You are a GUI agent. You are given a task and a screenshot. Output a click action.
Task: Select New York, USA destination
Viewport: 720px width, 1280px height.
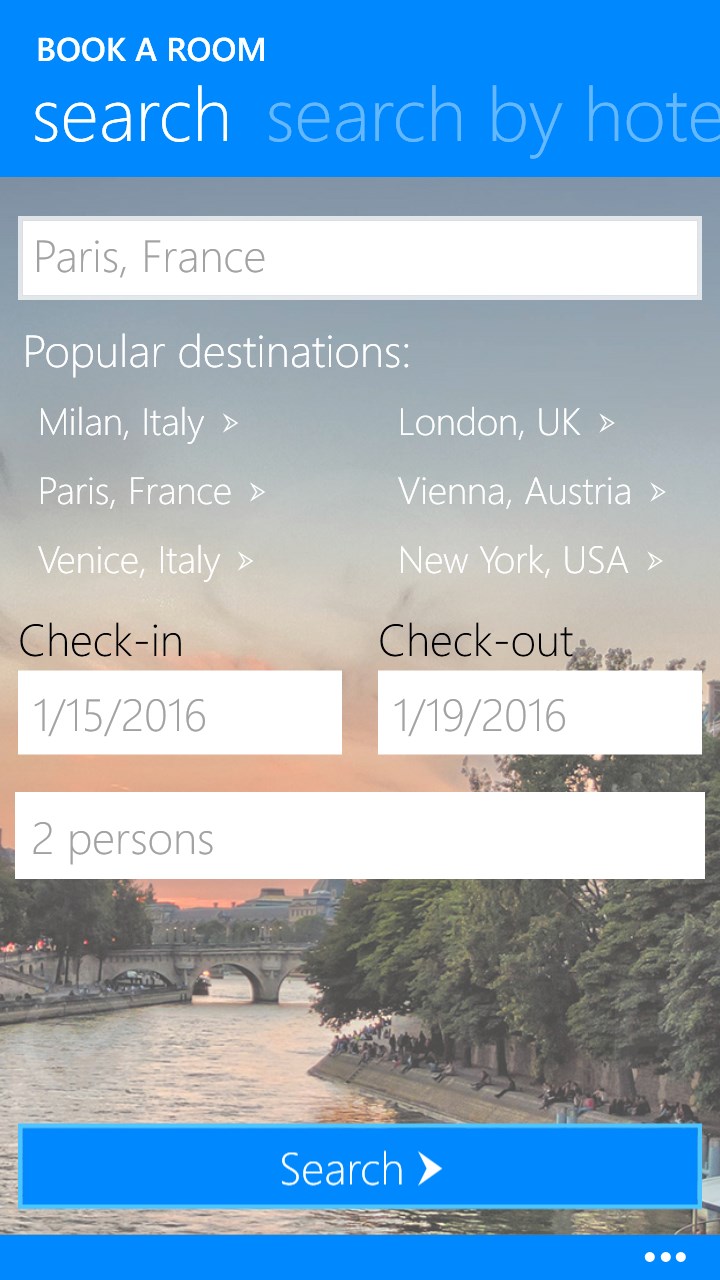[x=530, y=561]
